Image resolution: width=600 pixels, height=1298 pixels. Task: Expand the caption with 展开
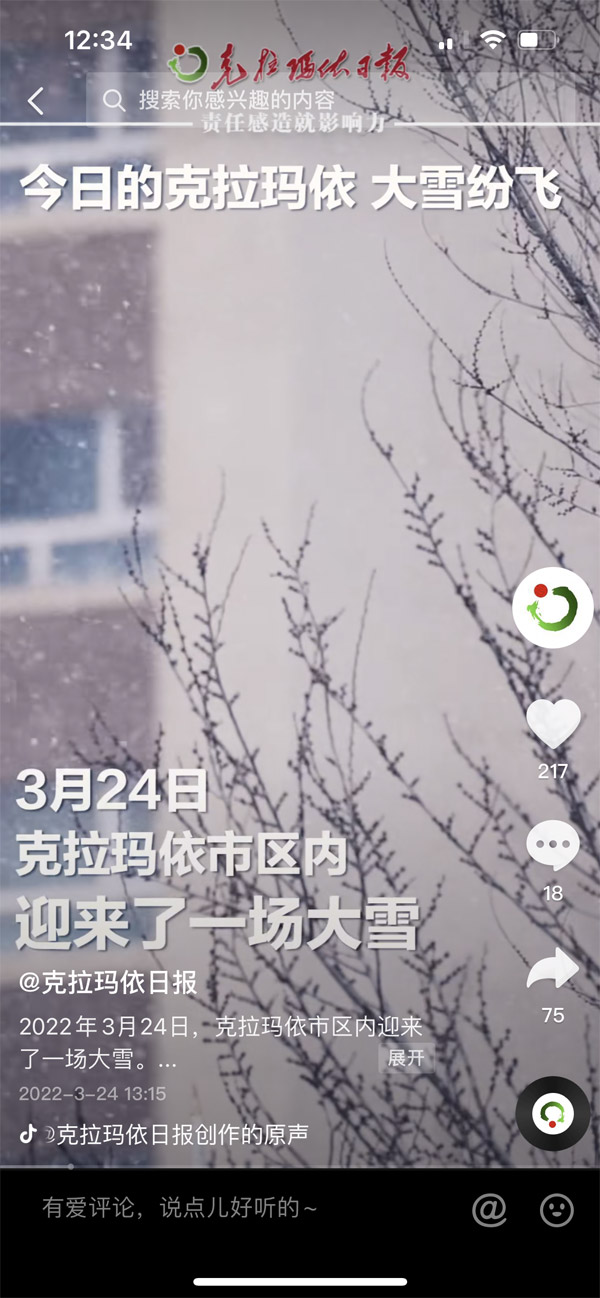click(406, 1058)
